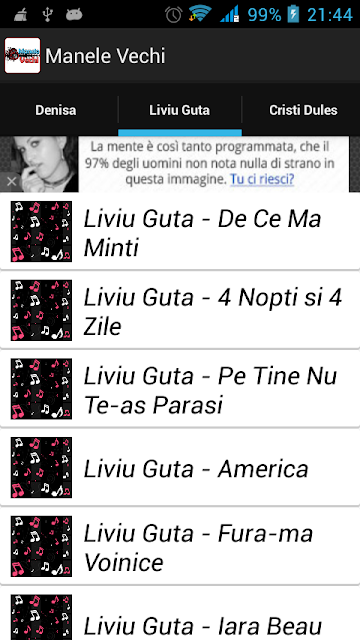Viewport: 360px width, 640px height.
Task: Tap the Manele Vechi app icon
Action: pos(22,56)
